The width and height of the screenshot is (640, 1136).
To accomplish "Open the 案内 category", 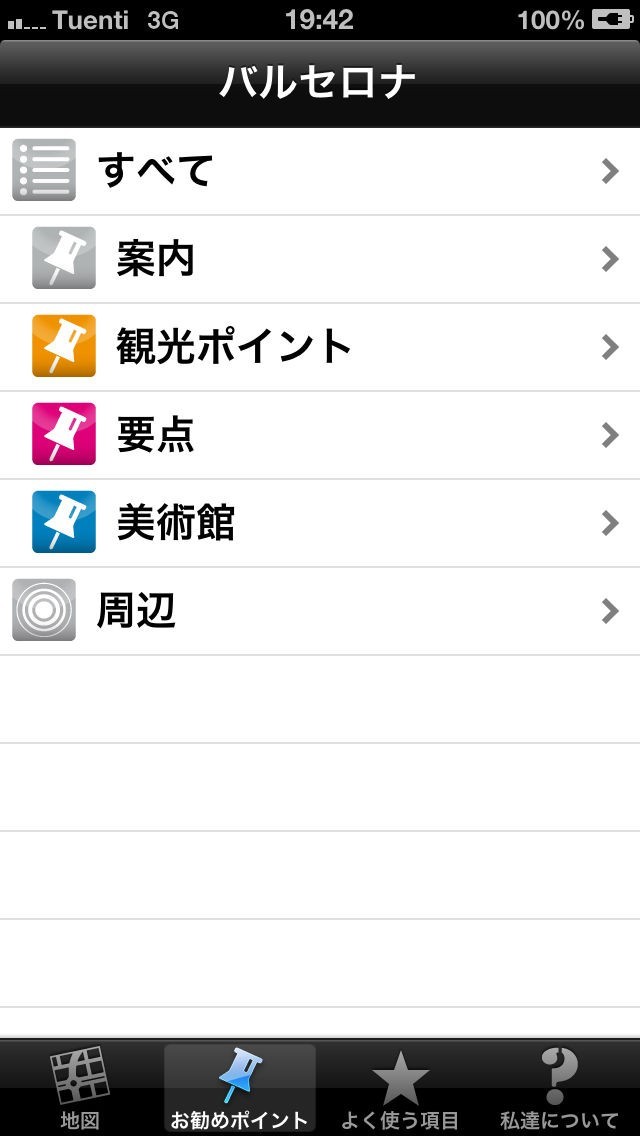I will 320,259.
